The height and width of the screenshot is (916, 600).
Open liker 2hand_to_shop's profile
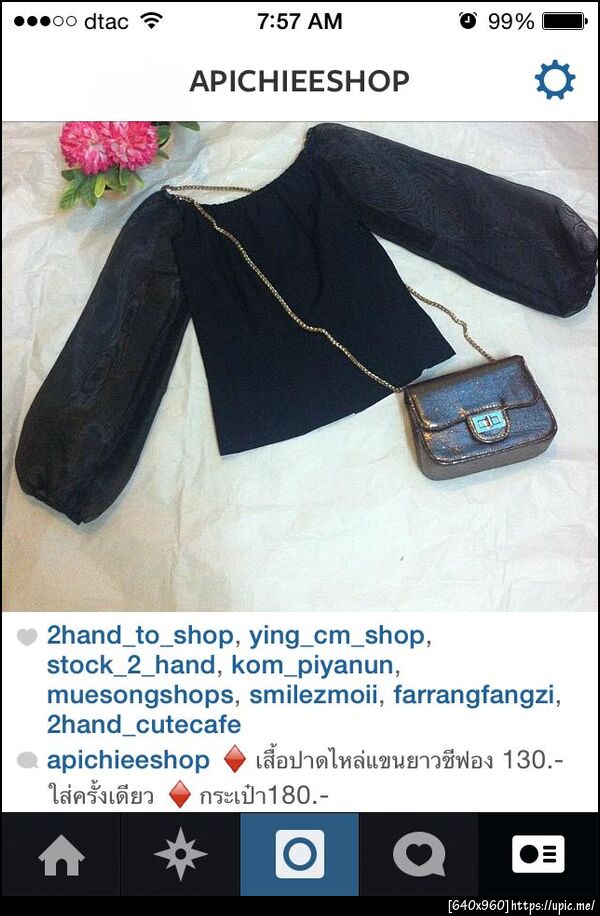pyautogui.click(x=140, y=636)
